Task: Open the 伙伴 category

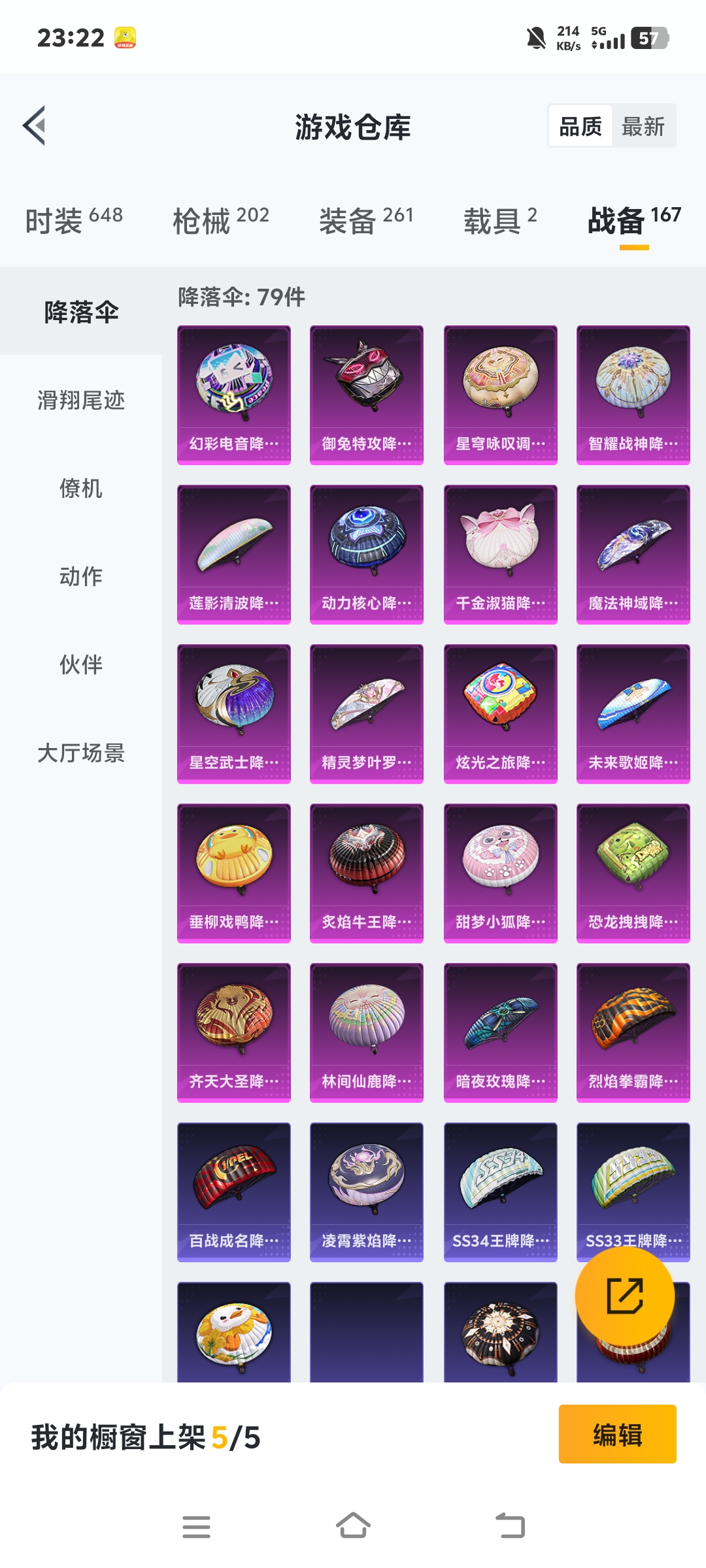Action: click(81, 664)
